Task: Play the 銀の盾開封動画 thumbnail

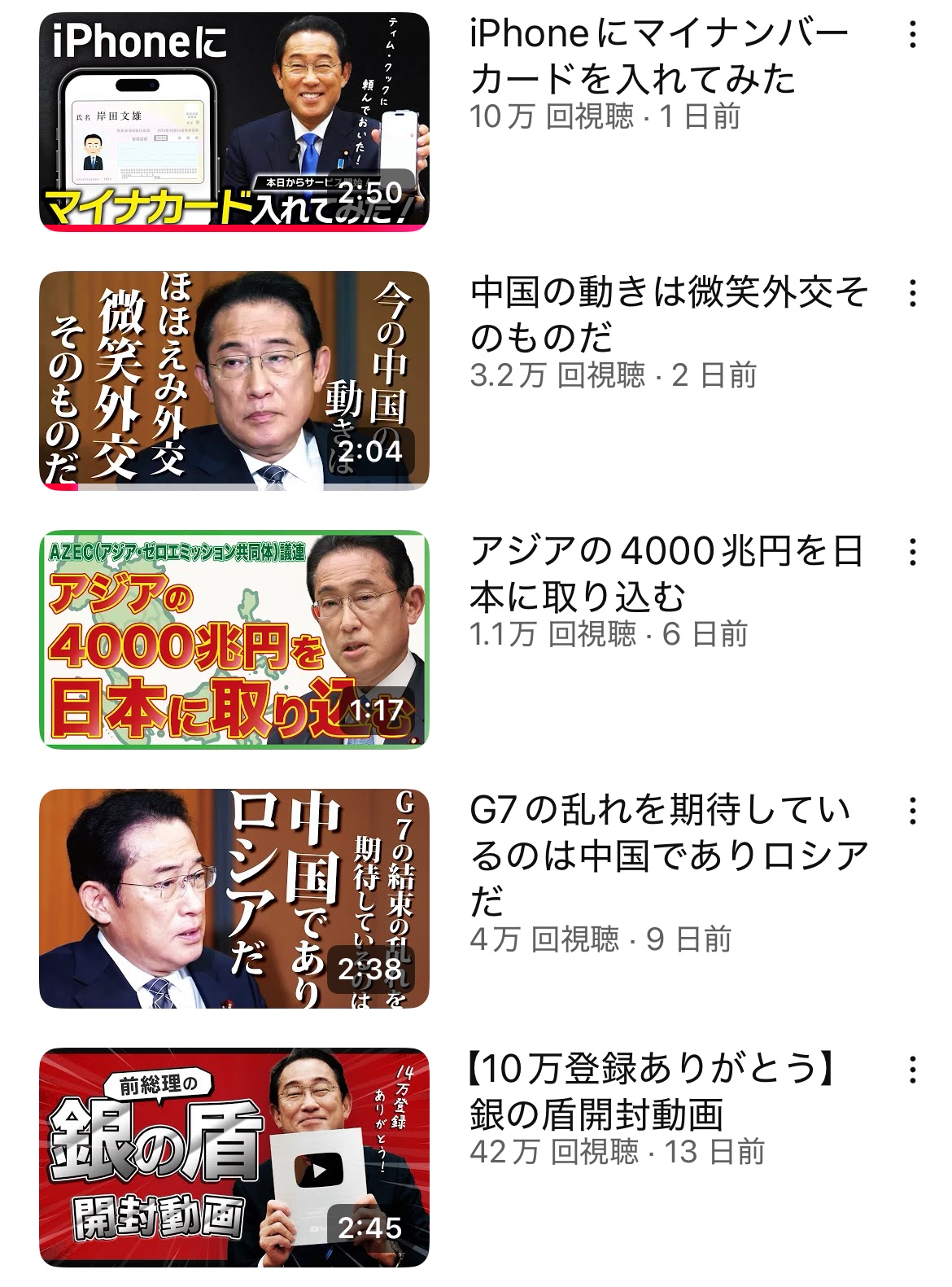Action: tap(234, 1157)
